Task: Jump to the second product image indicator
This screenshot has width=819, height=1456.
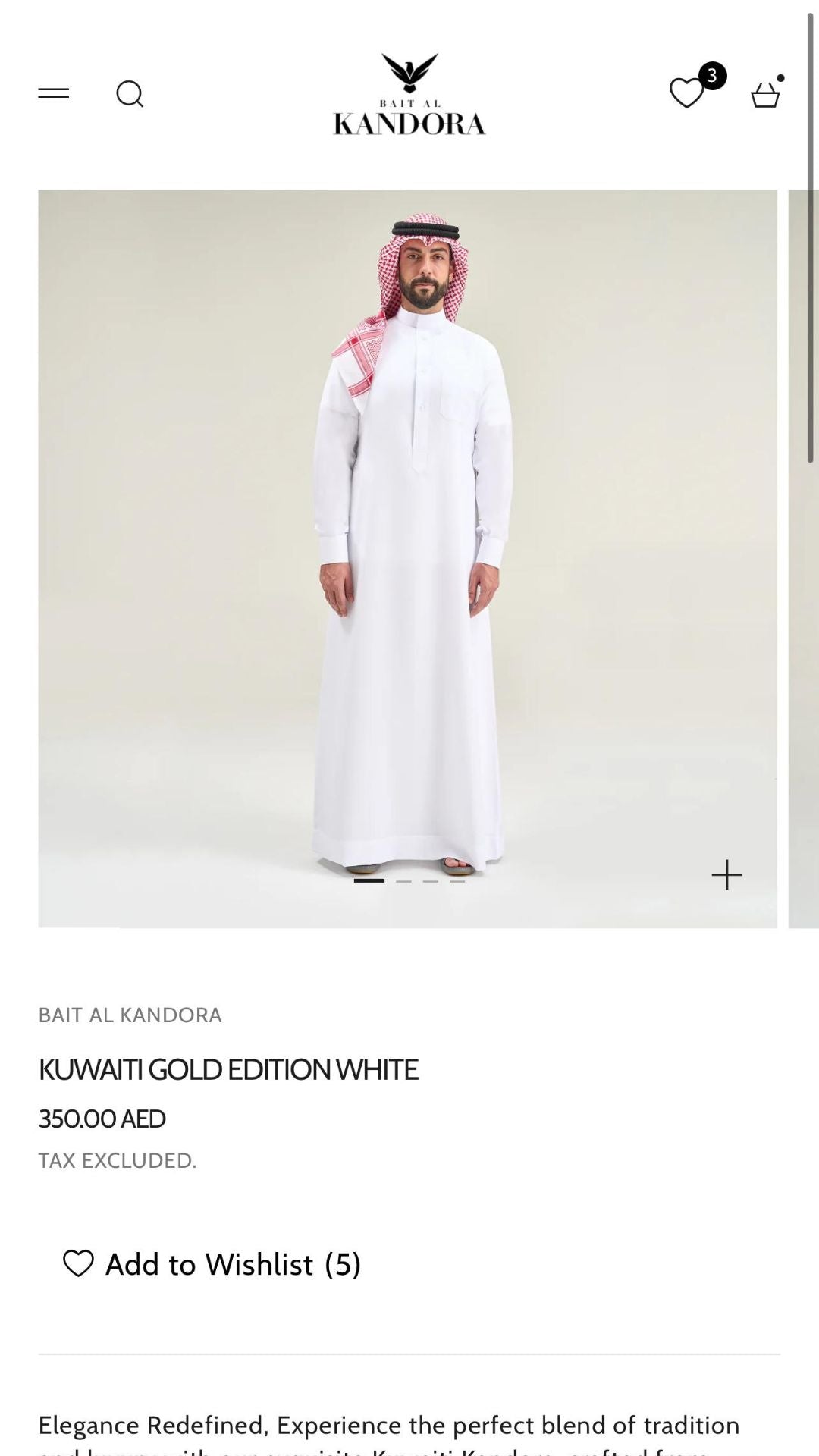Action: click(x=403, y=881)
